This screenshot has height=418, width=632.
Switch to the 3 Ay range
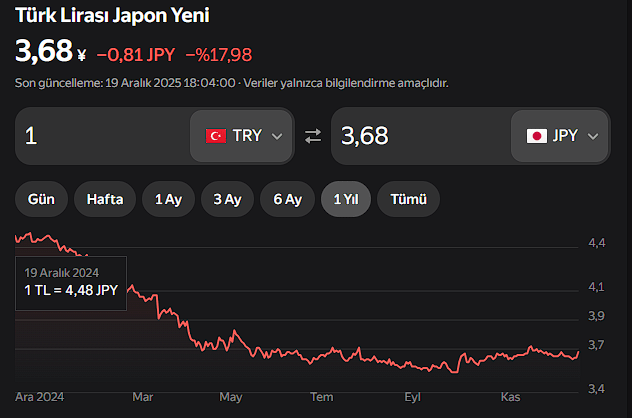click(x=227, y=199)
